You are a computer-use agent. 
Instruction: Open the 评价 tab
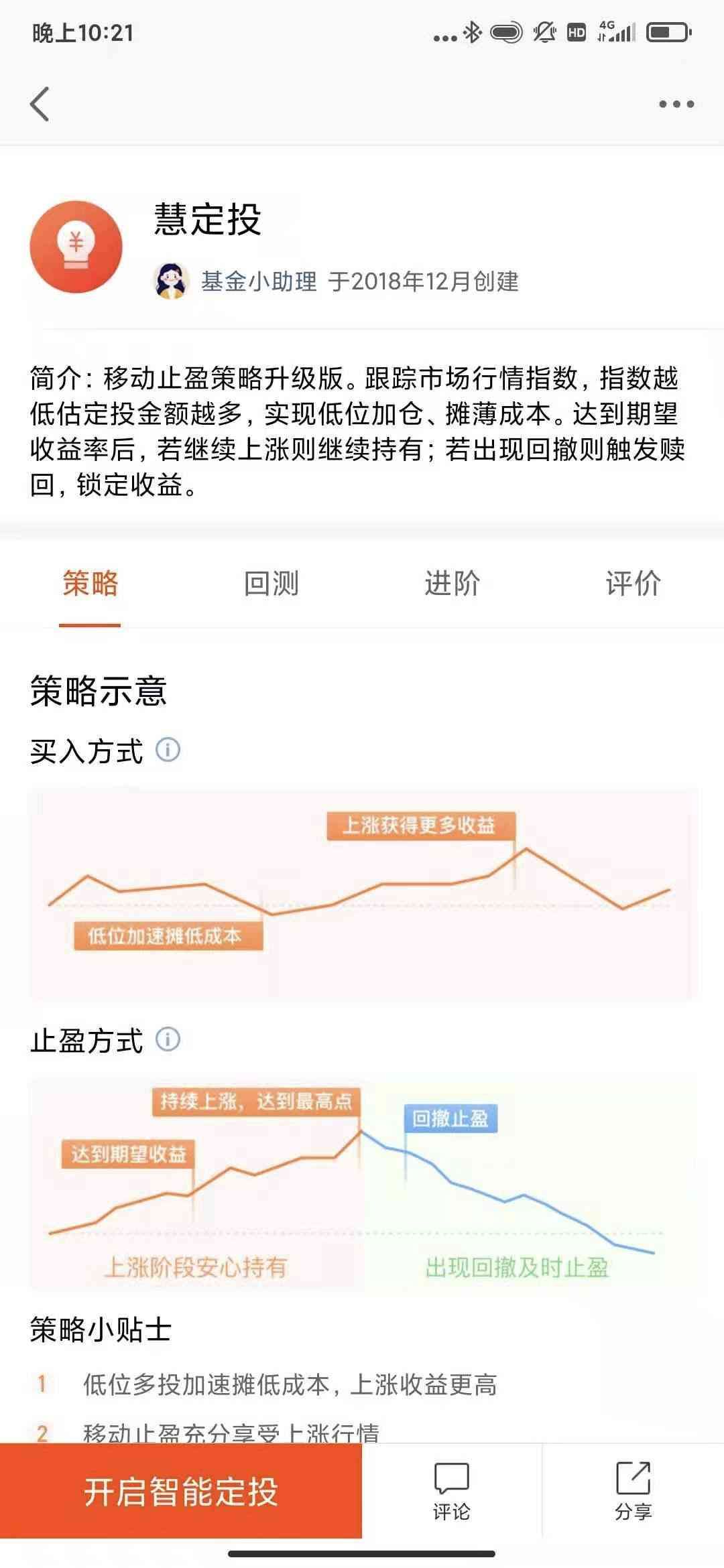click(632, 583)
